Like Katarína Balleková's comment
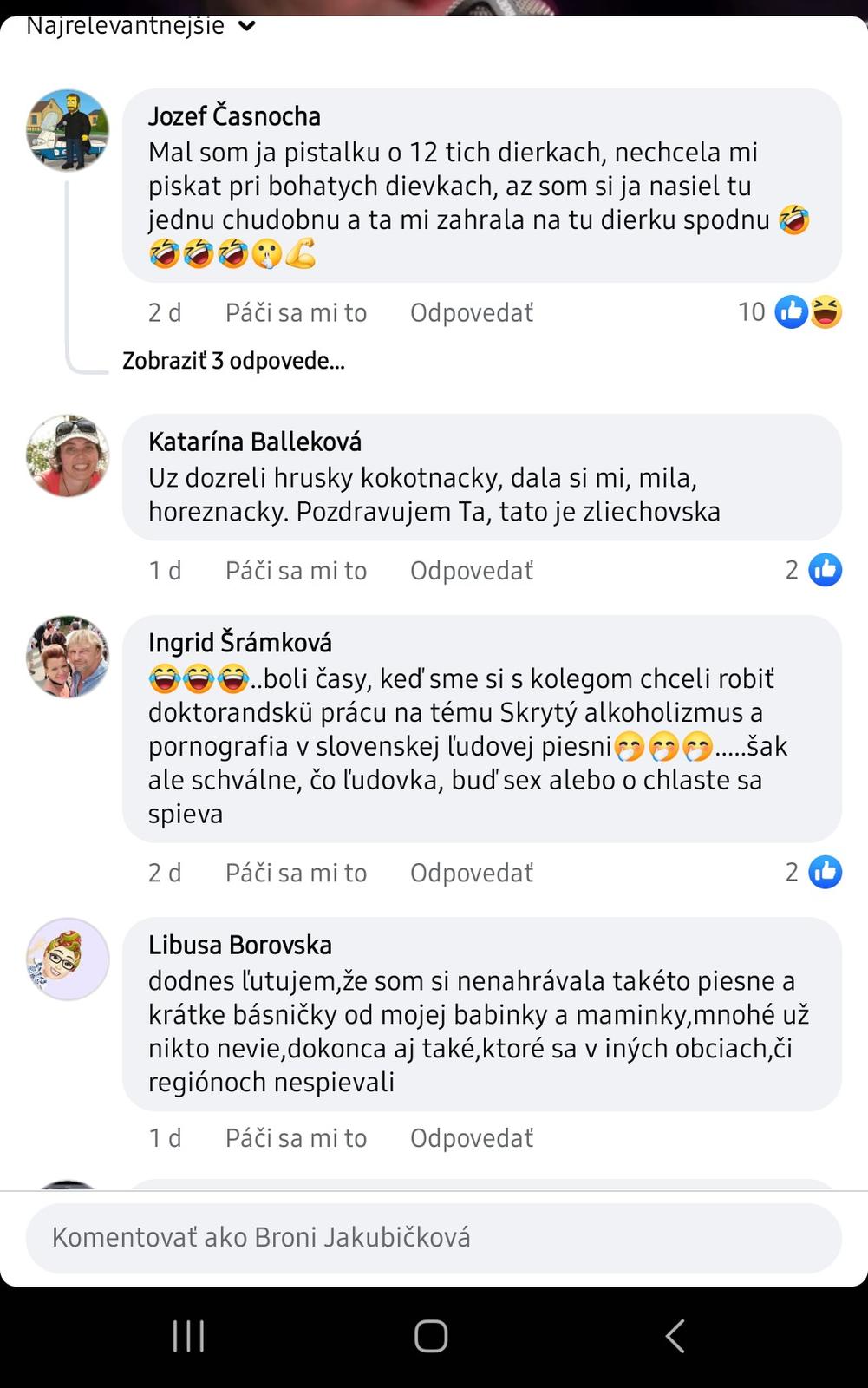This screenshot has width=868, height=1388. click(x=296, y=570)
